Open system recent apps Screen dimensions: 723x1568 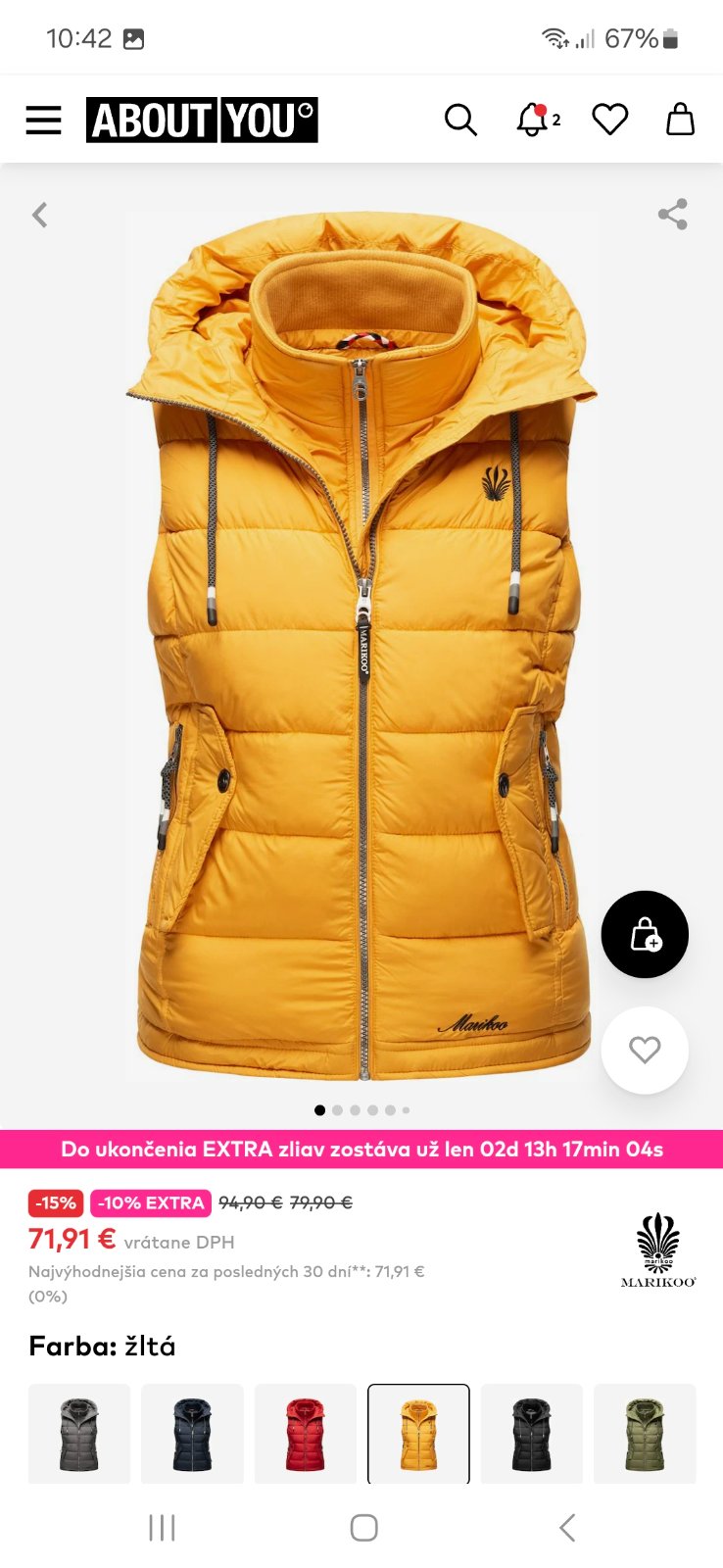[x=162, y=1527]
